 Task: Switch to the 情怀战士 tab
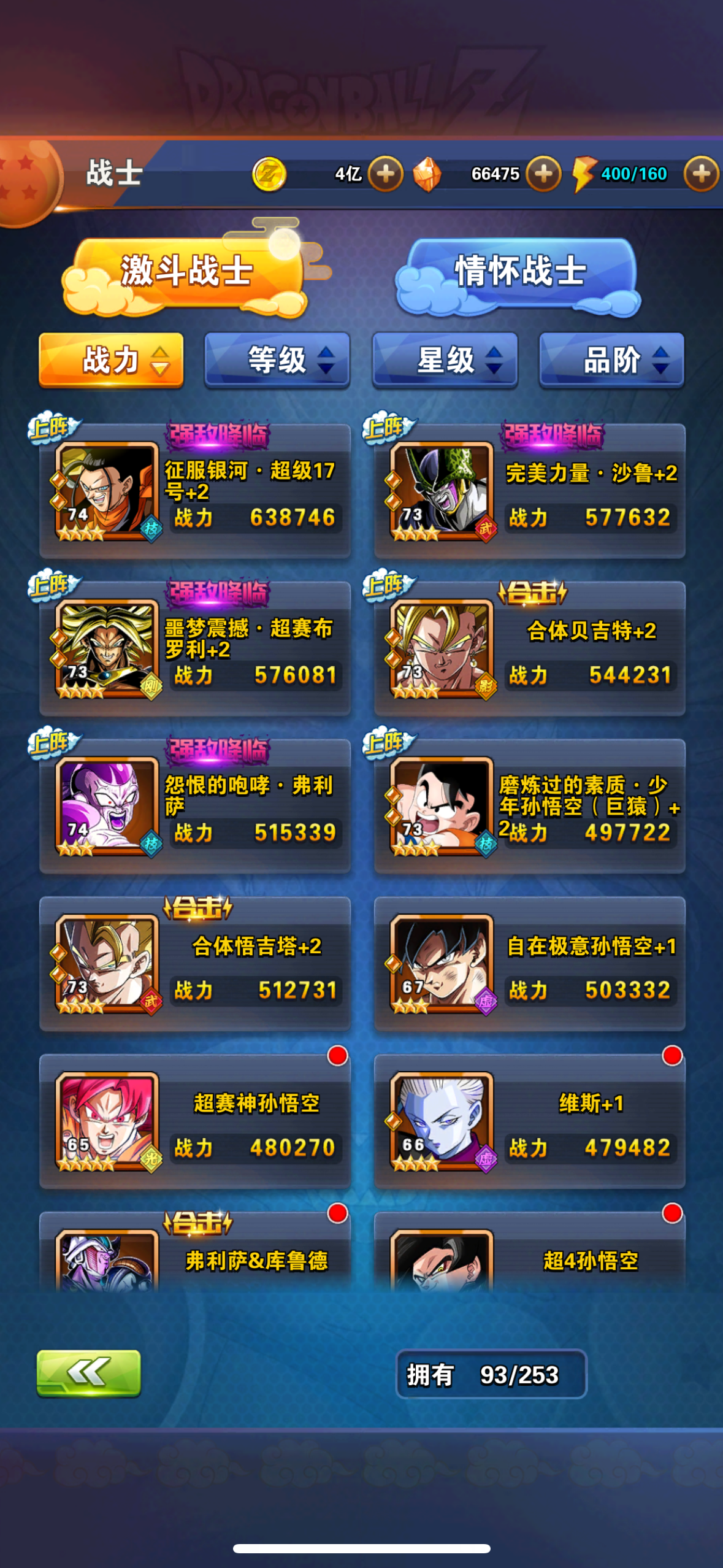click(x=519, y=272)
